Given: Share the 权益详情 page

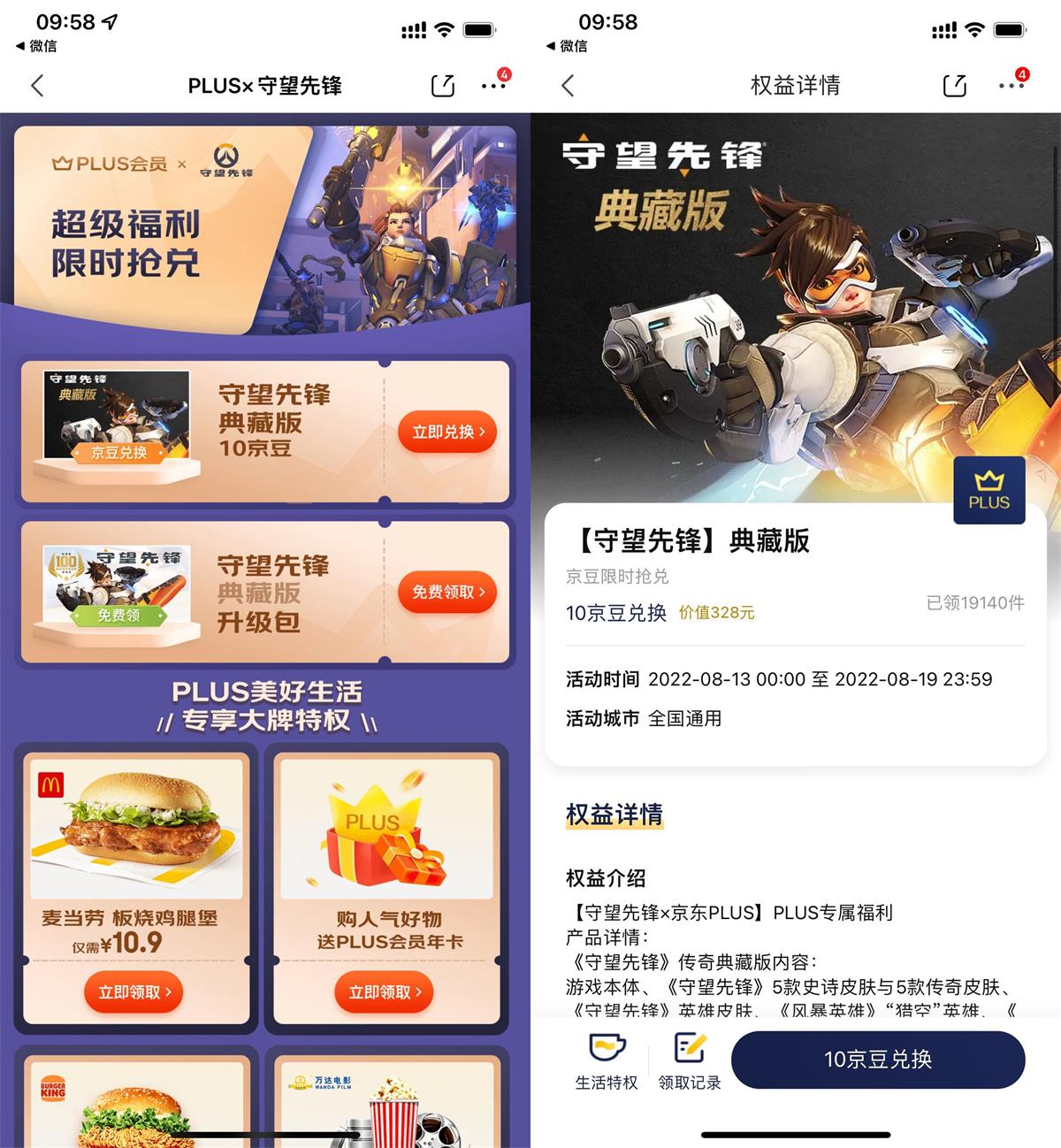Looking at the screenshot, I should 955,86.
